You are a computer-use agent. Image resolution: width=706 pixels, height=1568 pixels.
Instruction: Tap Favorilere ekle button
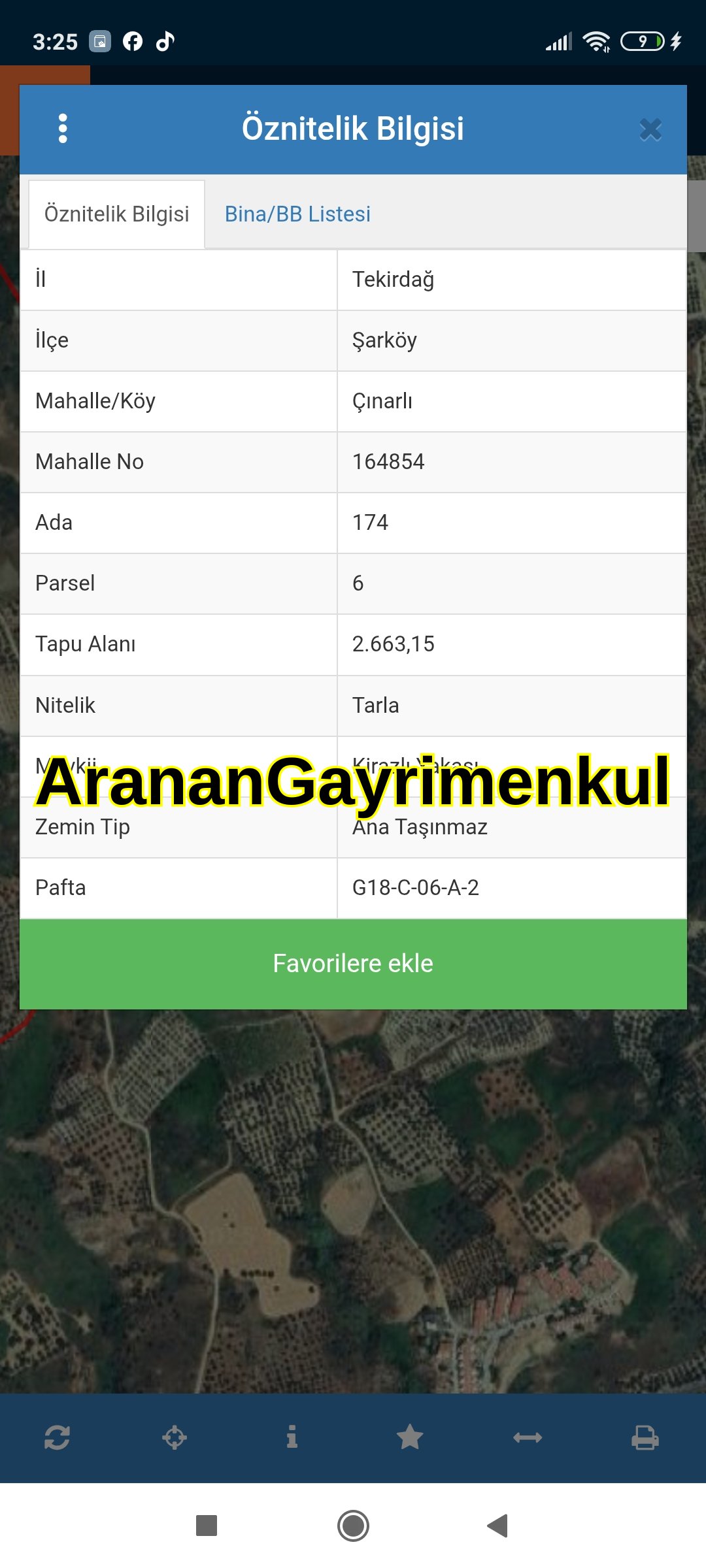pos(353,964)
